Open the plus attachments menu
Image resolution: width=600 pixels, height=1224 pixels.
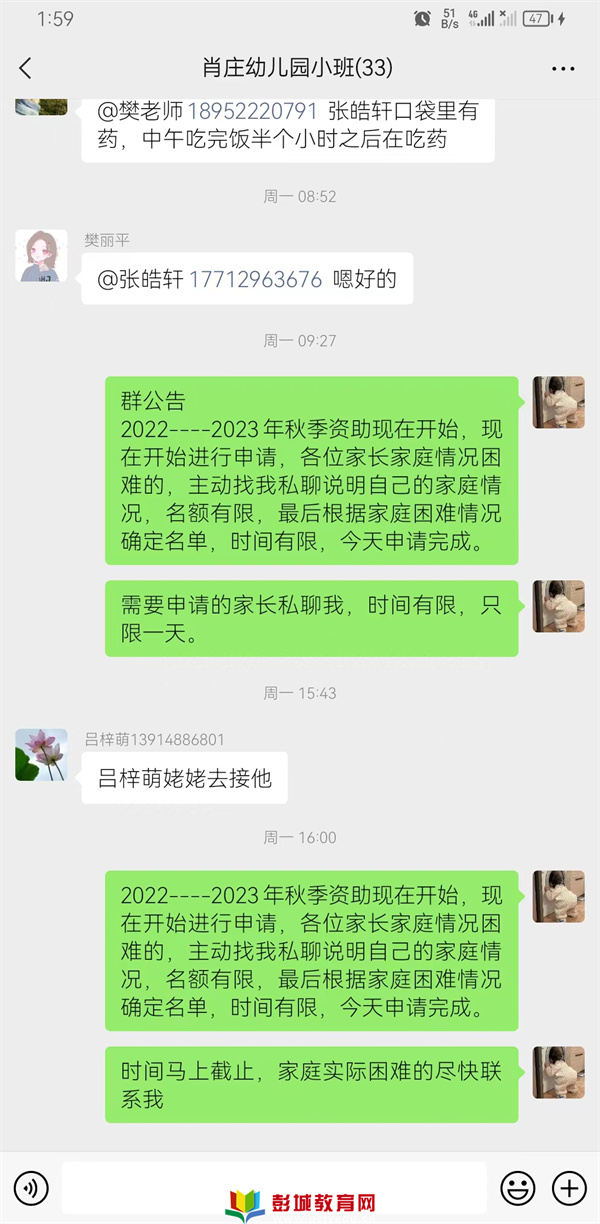[x=570, y=1188]
